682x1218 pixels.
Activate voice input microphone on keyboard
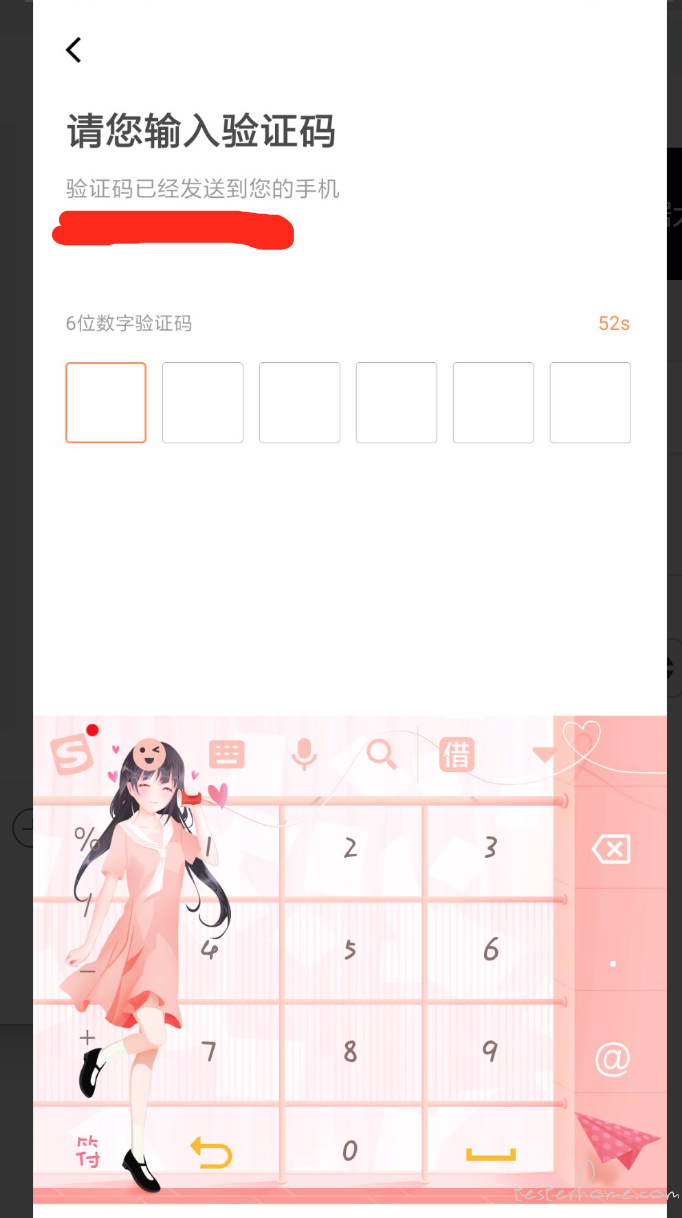click(x=304, y=754)
